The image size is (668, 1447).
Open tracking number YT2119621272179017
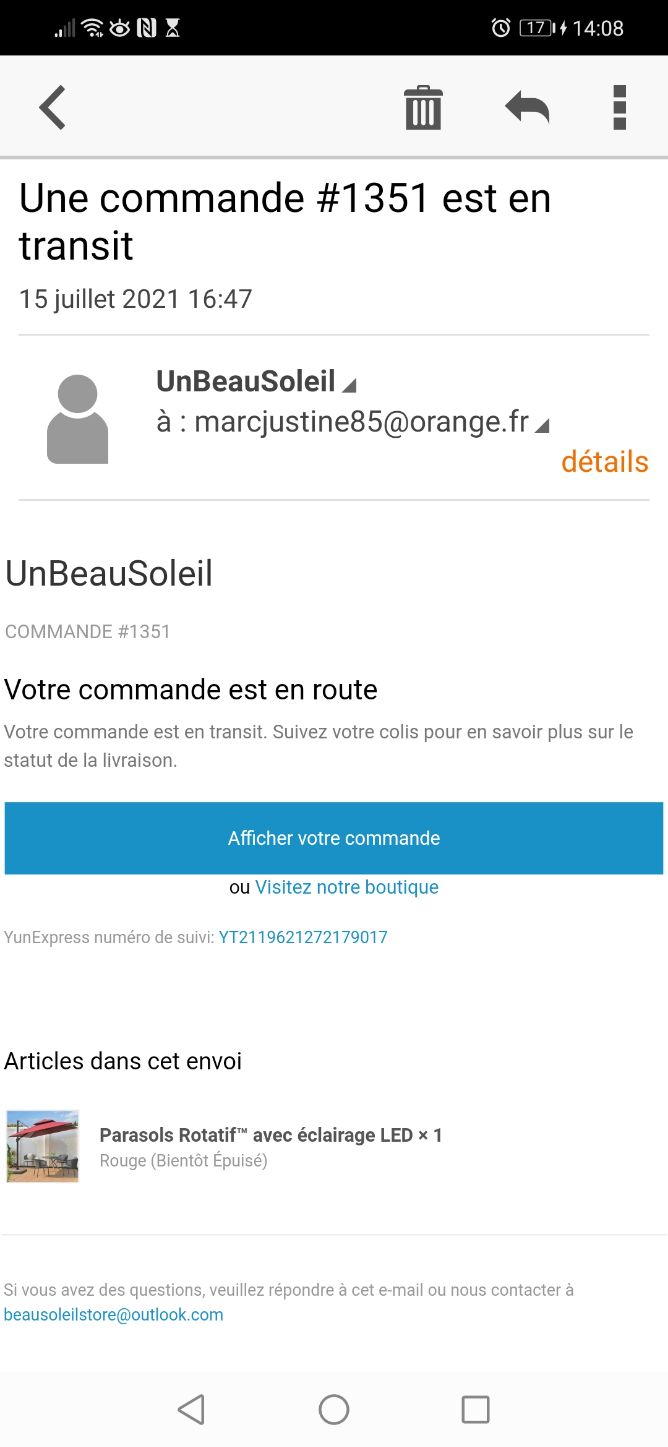pos(303,937)
